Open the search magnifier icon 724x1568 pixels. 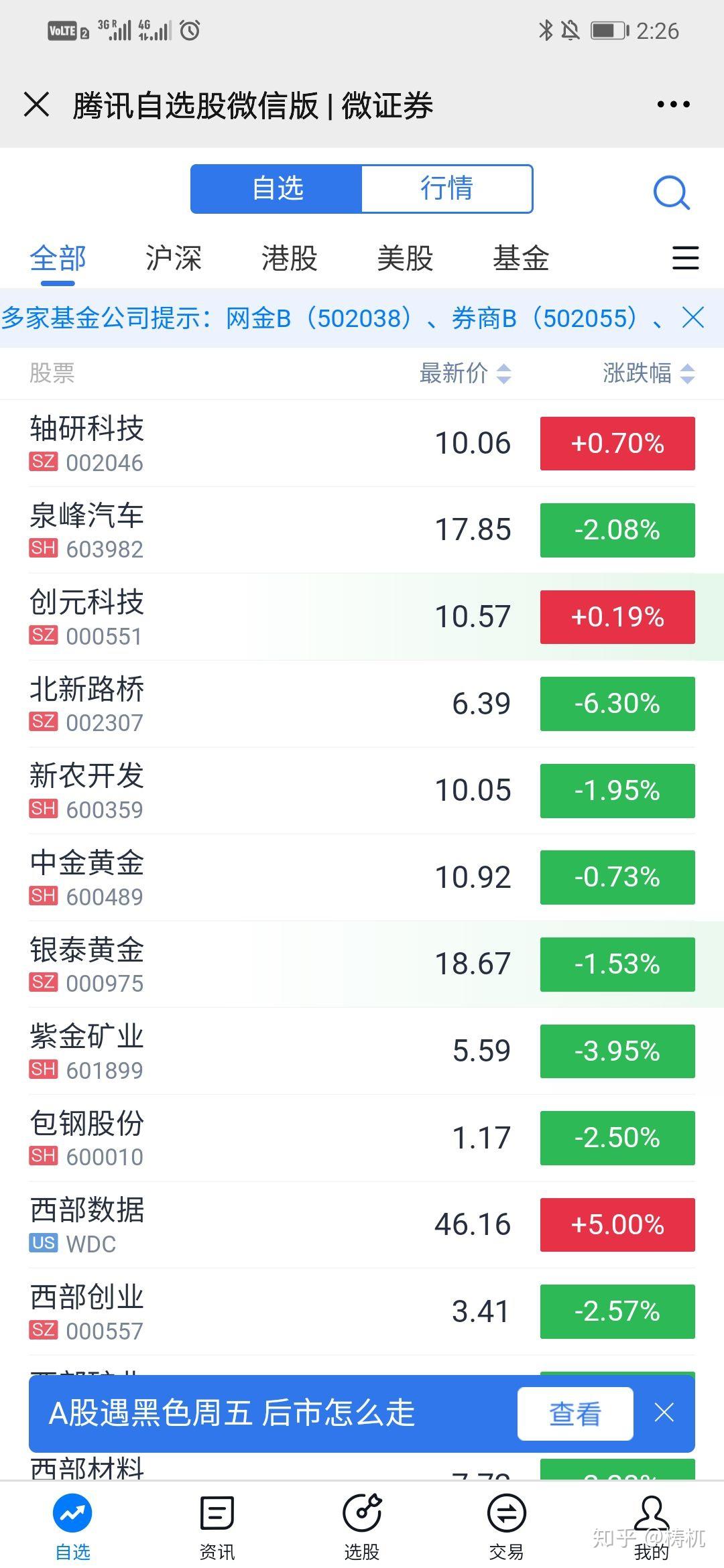tap(671, 192)
